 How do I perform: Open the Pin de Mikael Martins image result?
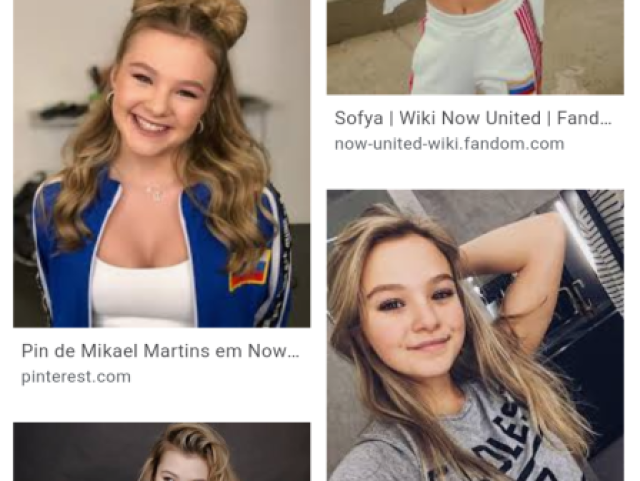click(161, 163)
